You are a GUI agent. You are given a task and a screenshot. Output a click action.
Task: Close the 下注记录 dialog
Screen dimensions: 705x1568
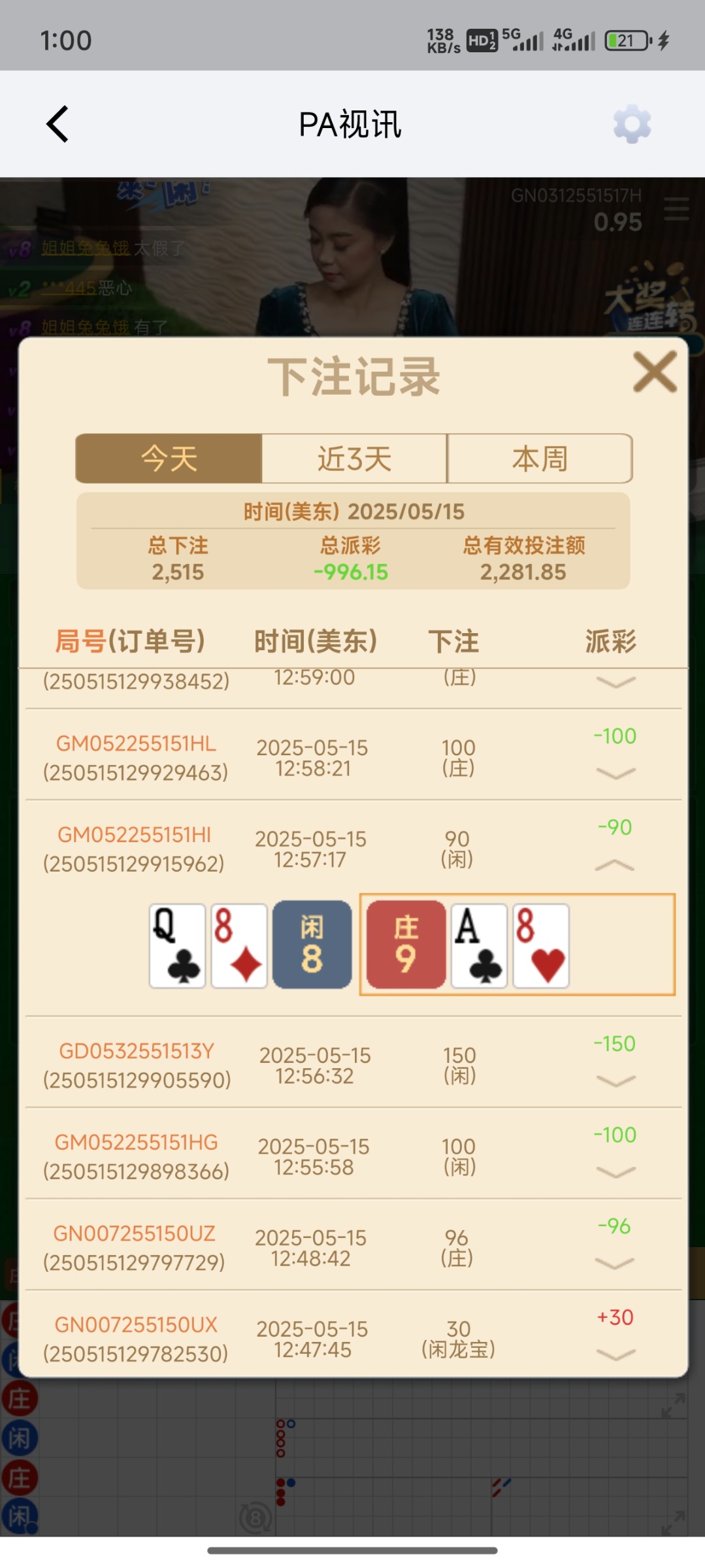point(655,372)
